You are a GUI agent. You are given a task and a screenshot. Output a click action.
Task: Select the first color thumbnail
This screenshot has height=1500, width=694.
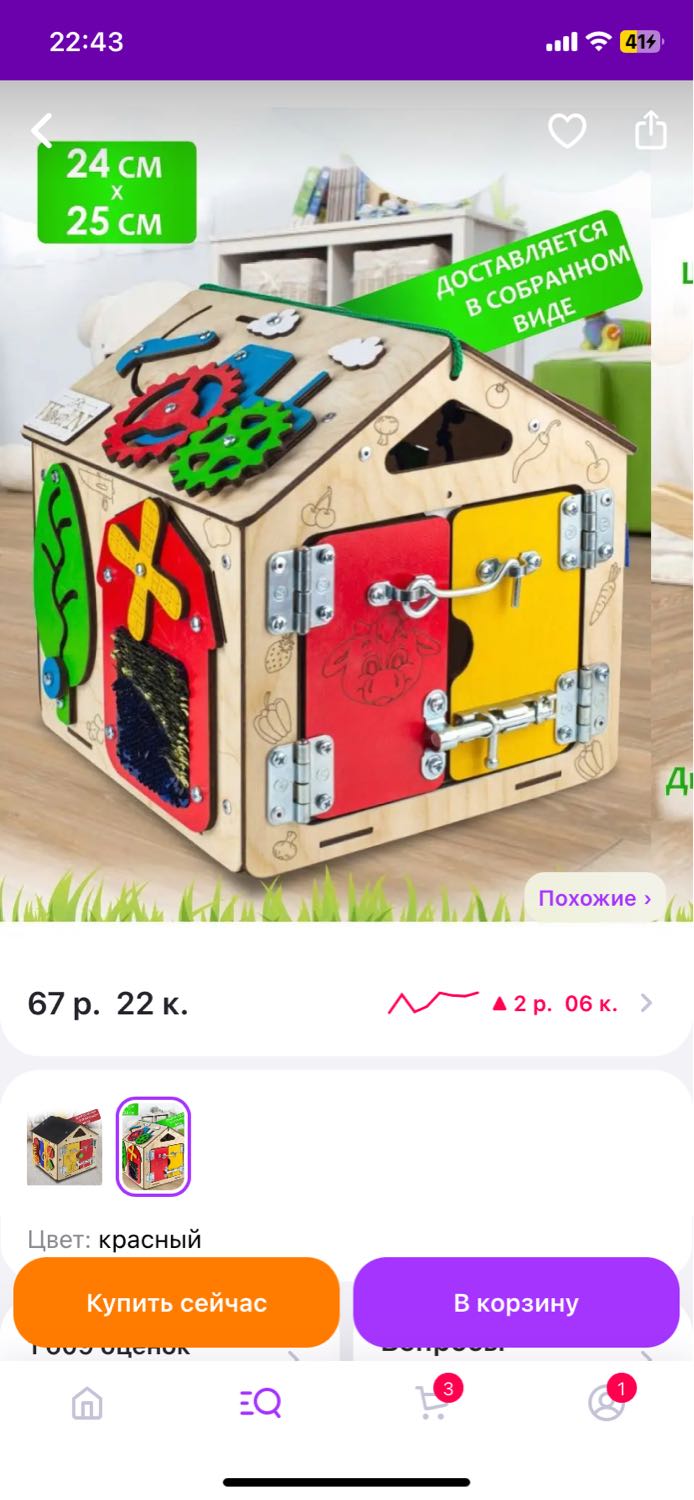click(64, 1147)
